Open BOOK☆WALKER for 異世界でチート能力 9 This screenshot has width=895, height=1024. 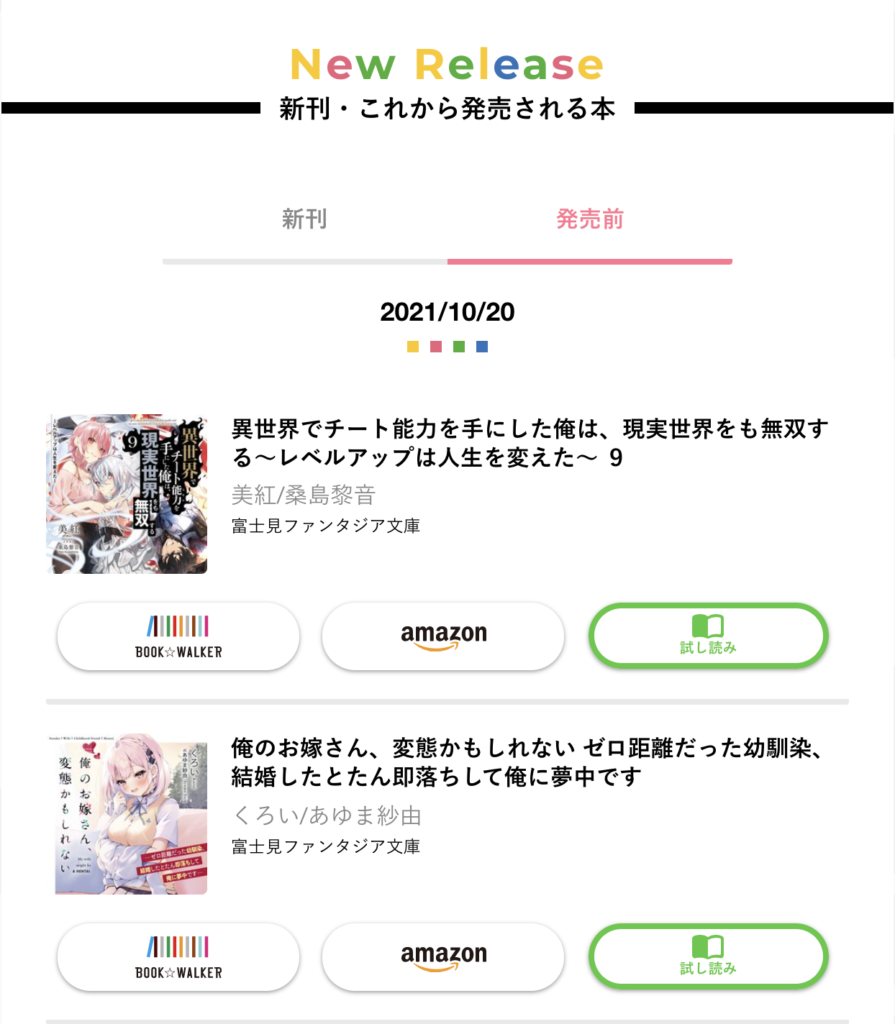pos(178,636)
